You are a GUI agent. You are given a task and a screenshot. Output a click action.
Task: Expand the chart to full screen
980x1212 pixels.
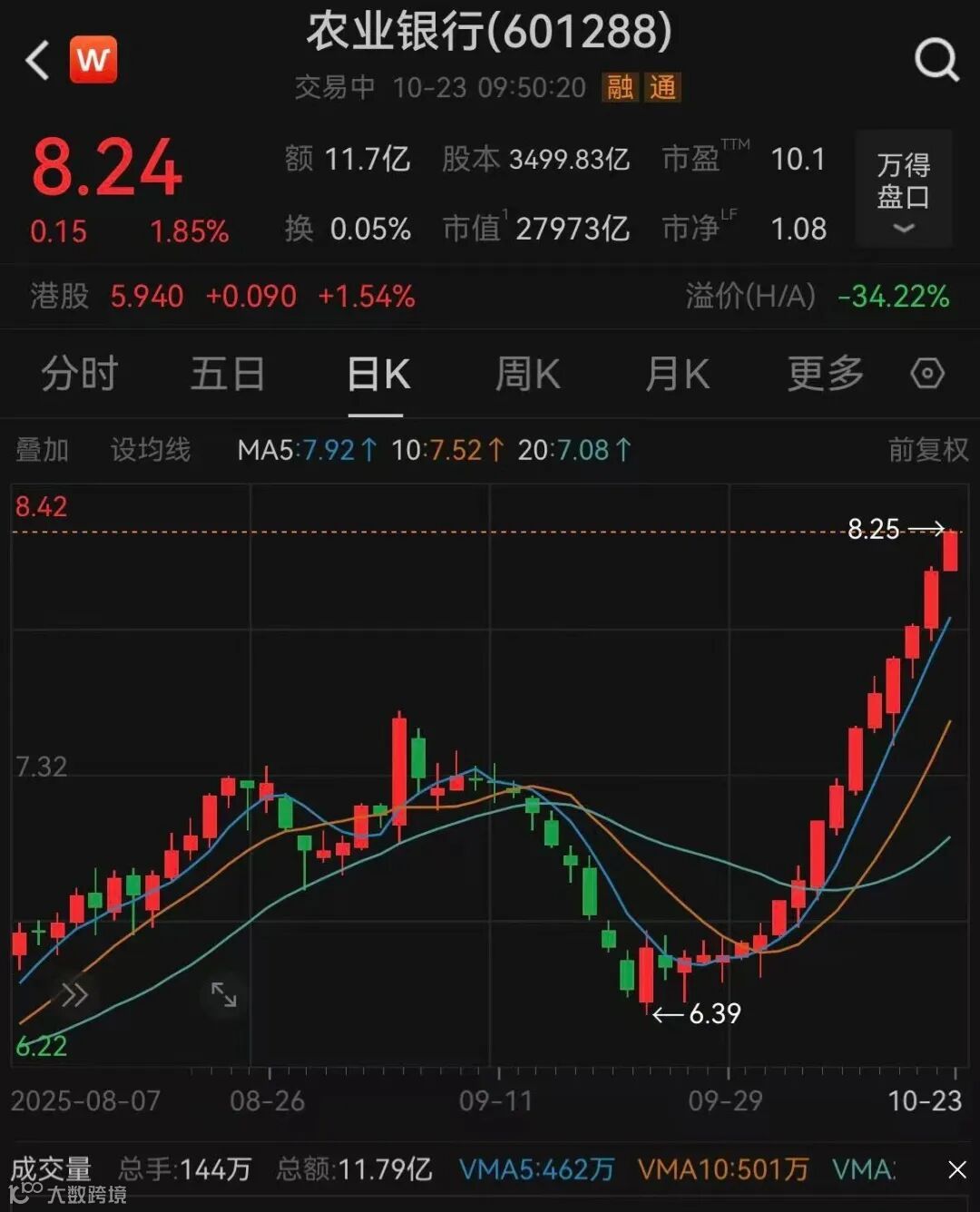click(223, 995)
